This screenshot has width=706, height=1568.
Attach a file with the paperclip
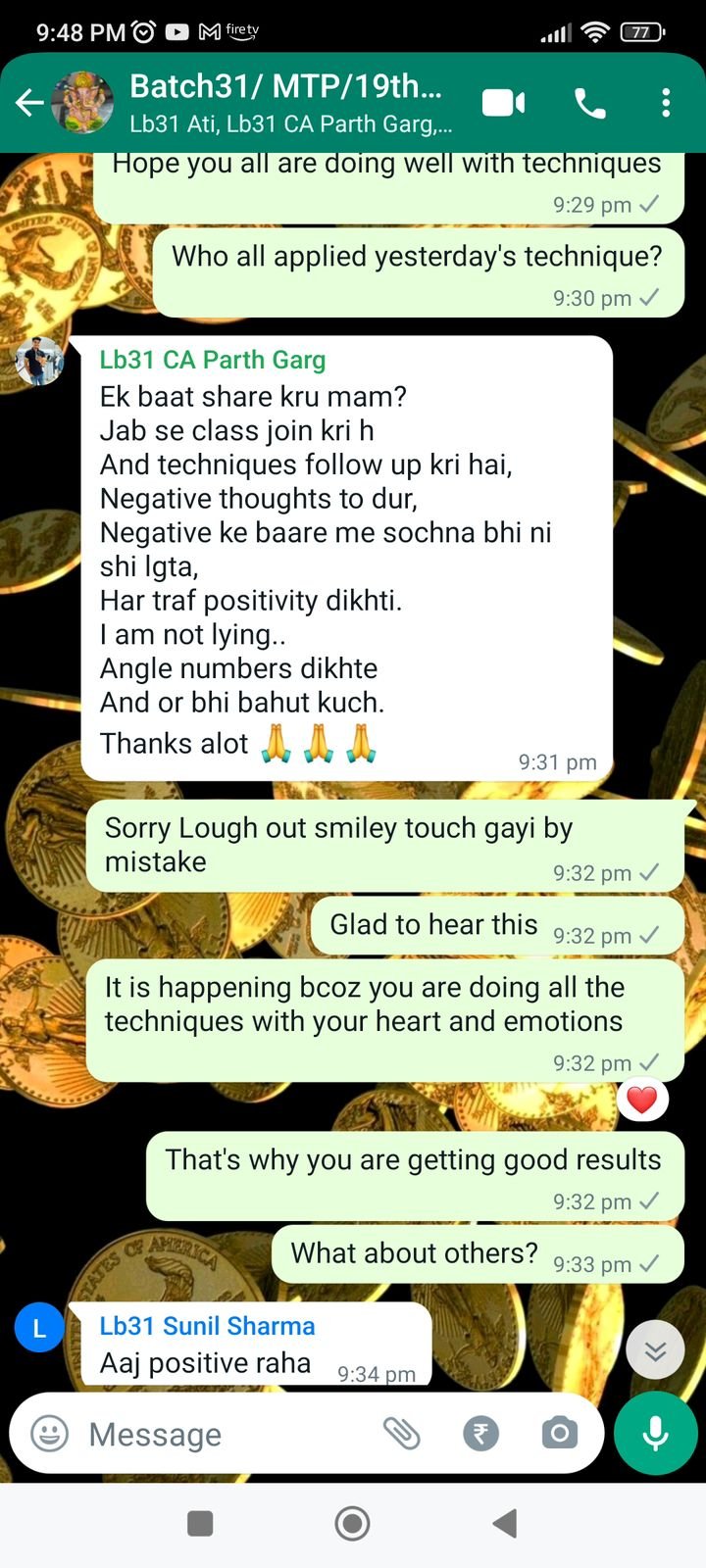401,1434
